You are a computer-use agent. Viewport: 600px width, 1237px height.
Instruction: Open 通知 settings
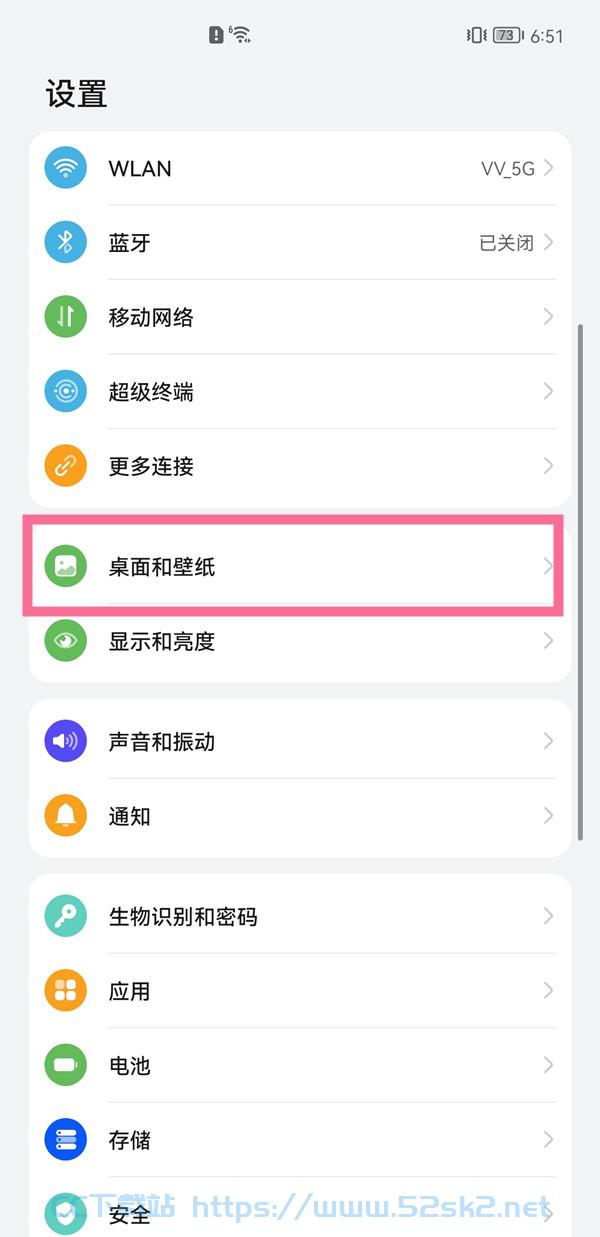(300, 816)
